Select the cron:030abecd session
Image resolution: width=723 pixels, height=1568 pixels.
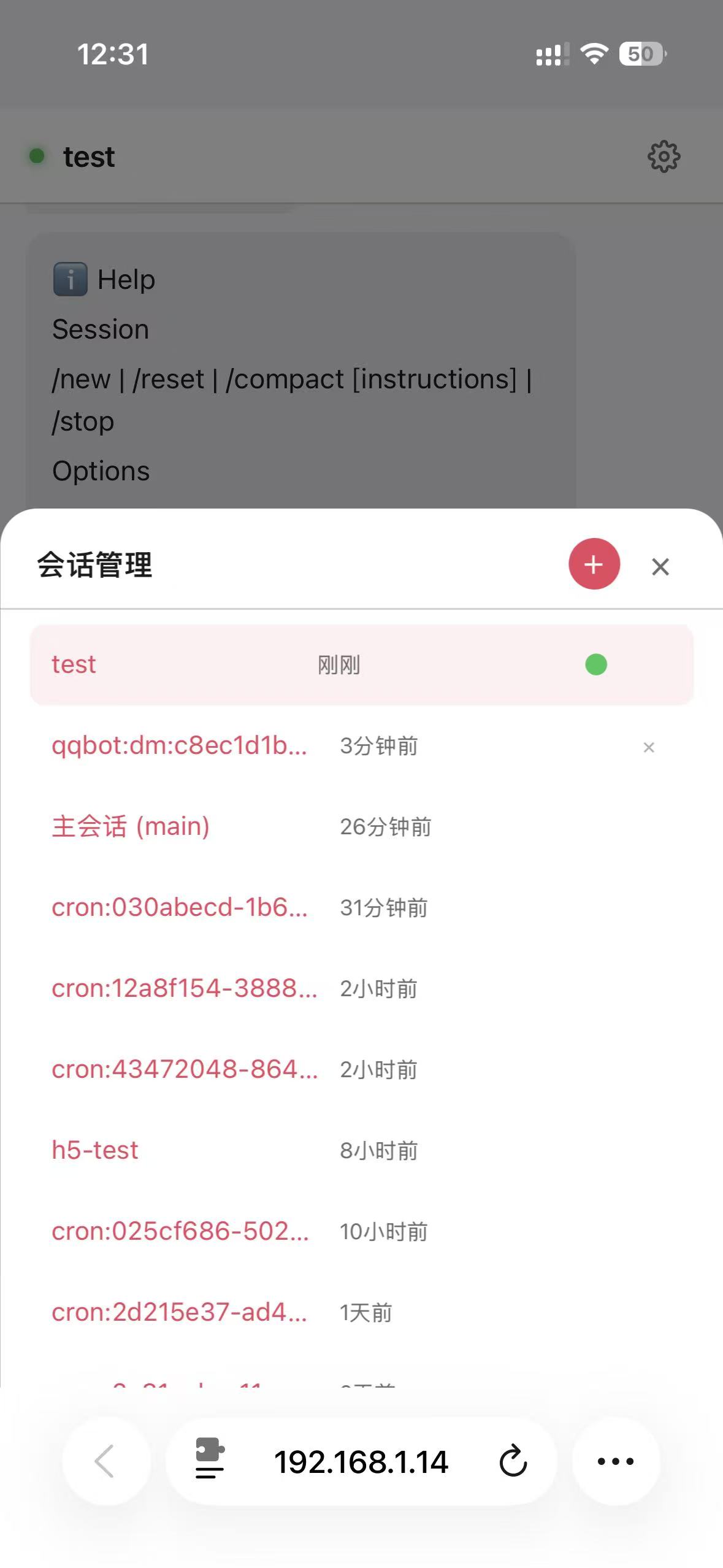point(182,907)
